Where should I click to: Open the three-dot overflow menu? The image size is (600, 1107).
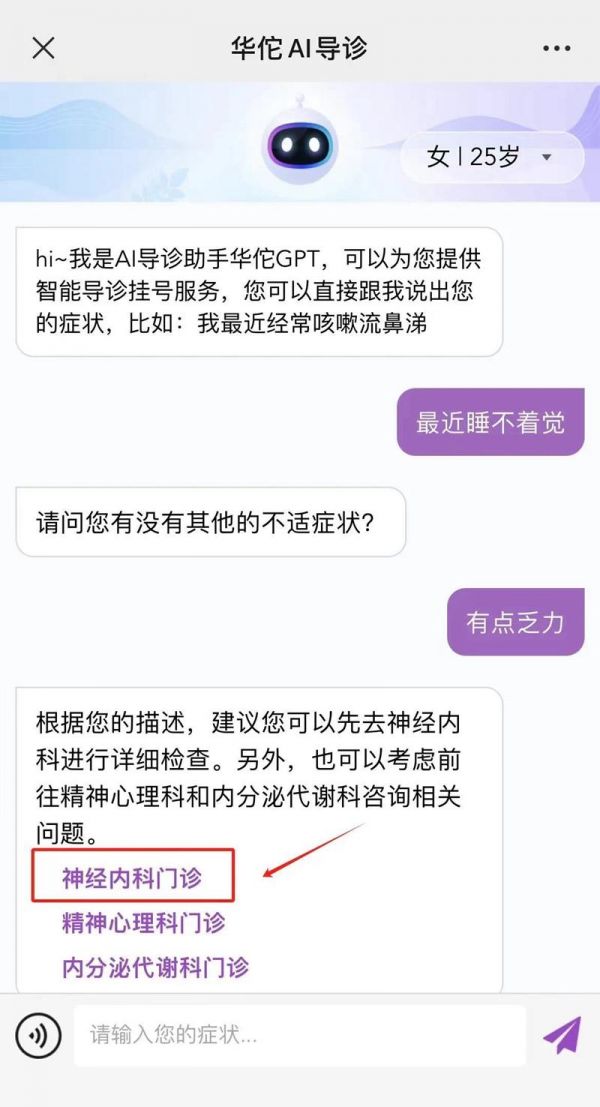click(556, 49)
